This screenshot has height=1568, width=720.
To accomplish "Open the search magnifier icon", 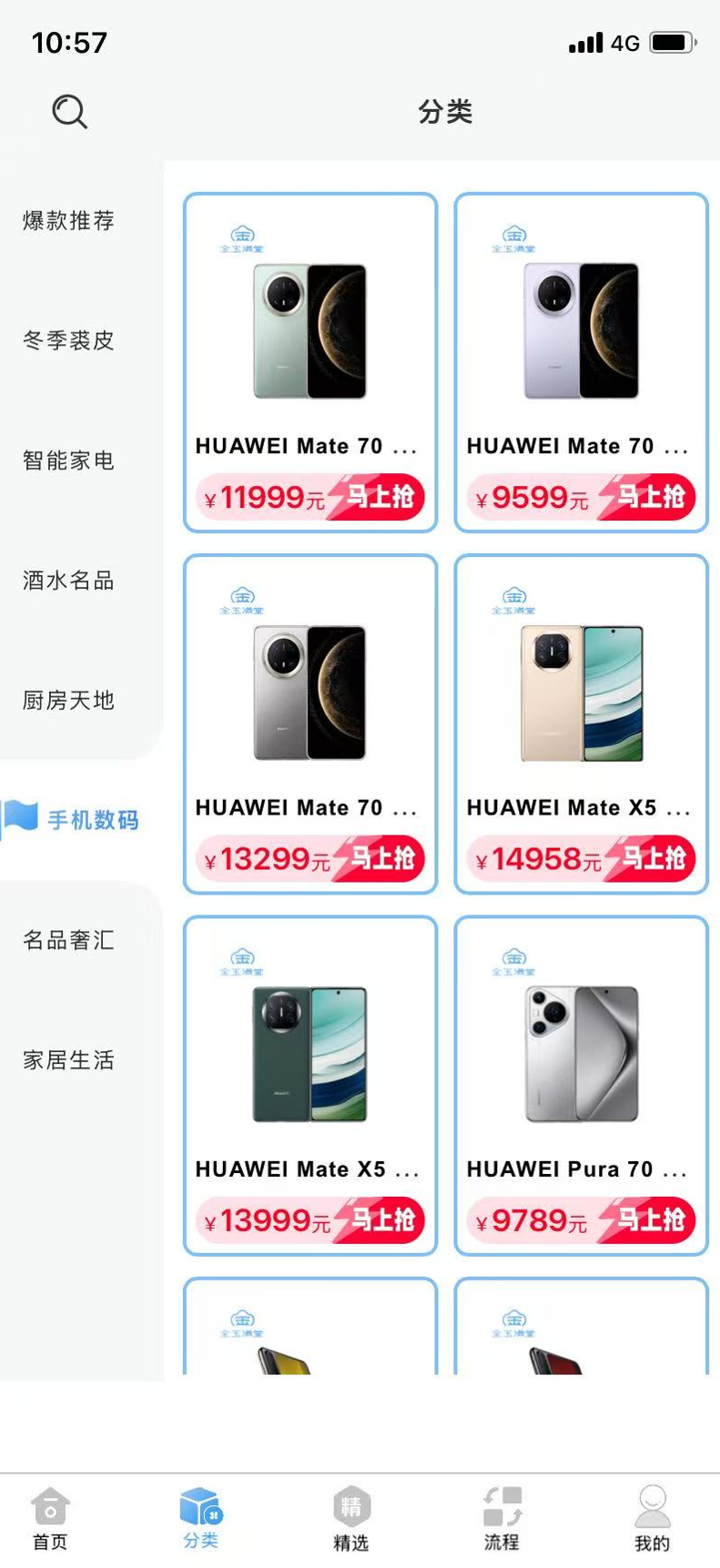I will tap(69, 112).
